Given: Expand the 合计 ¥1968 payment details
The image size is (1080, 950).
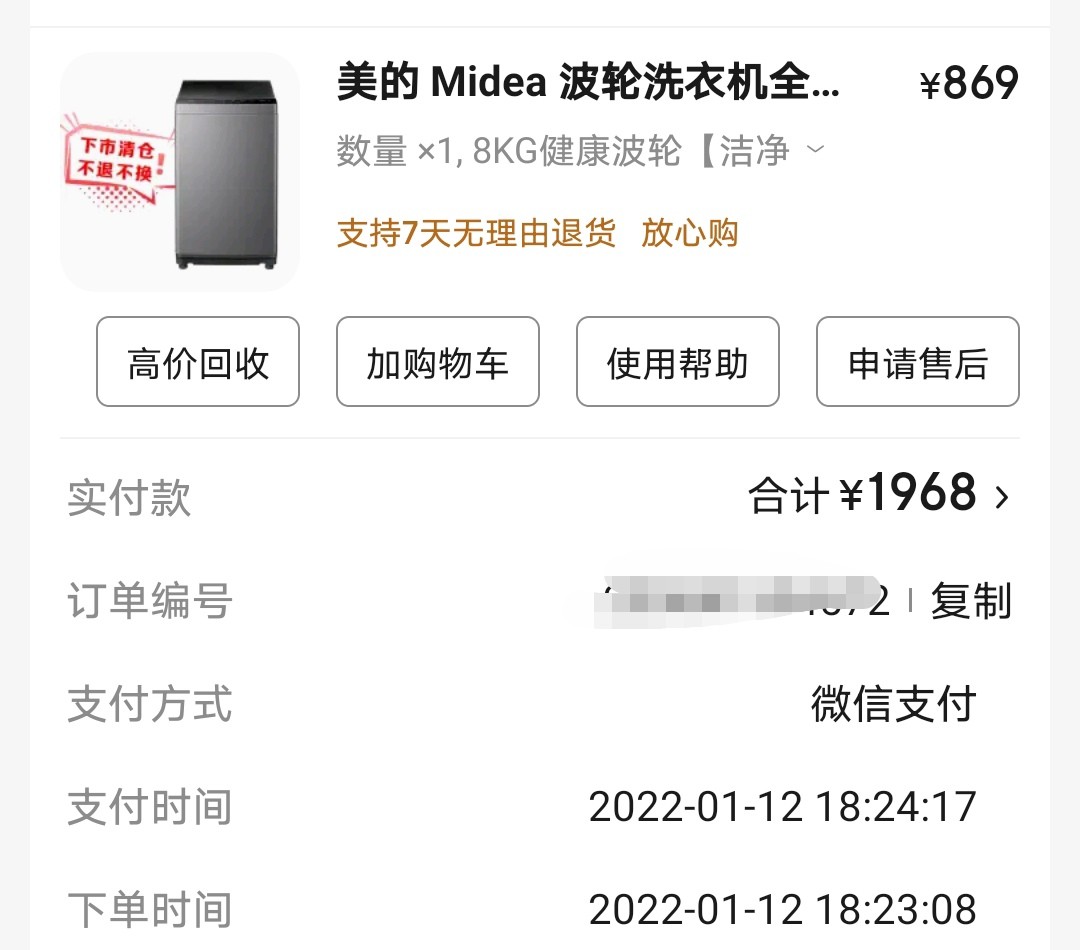Looking at the screenshot, I should coord(879,495).
